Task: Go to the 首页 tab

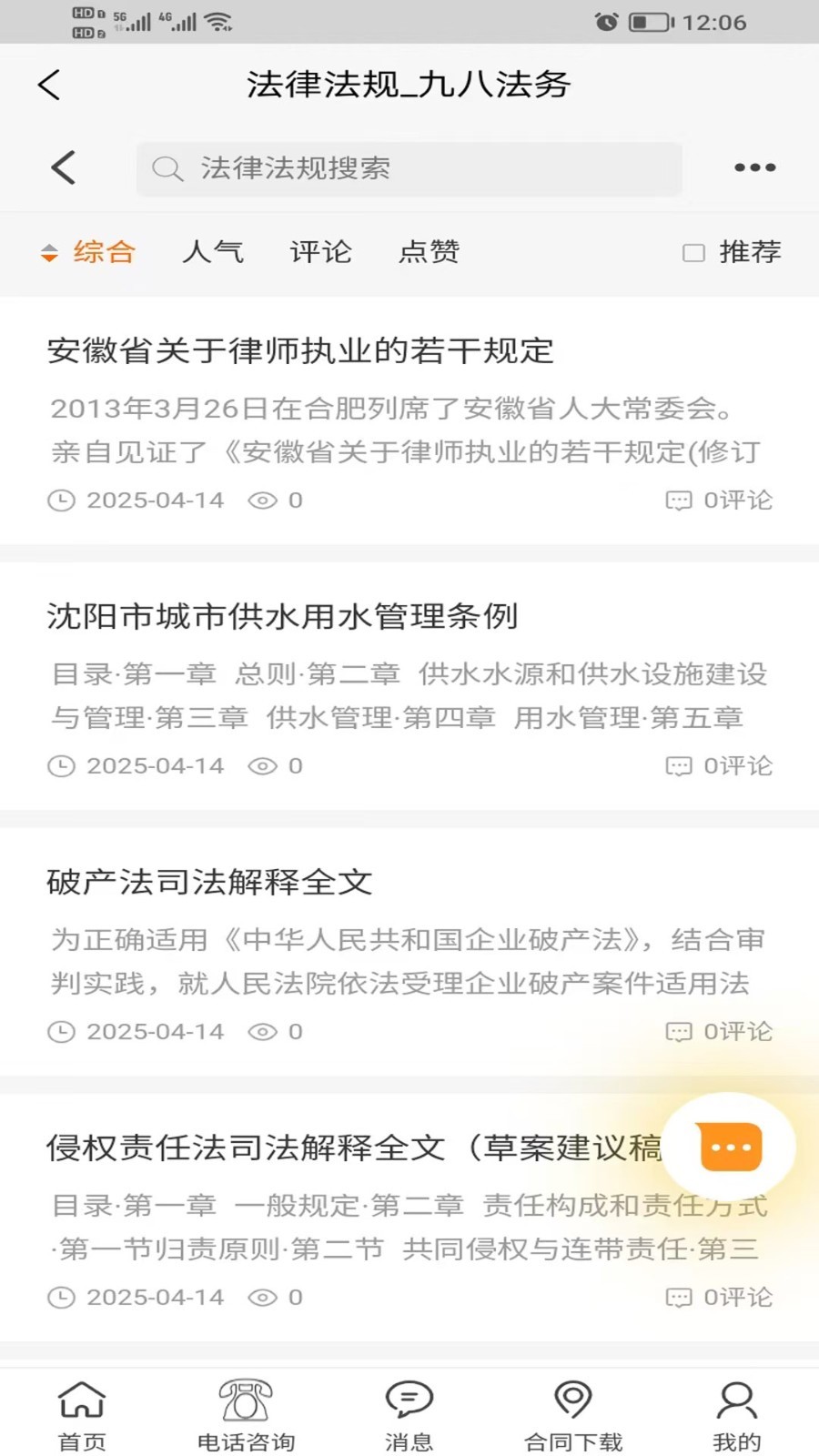Action: (82, 1414)
